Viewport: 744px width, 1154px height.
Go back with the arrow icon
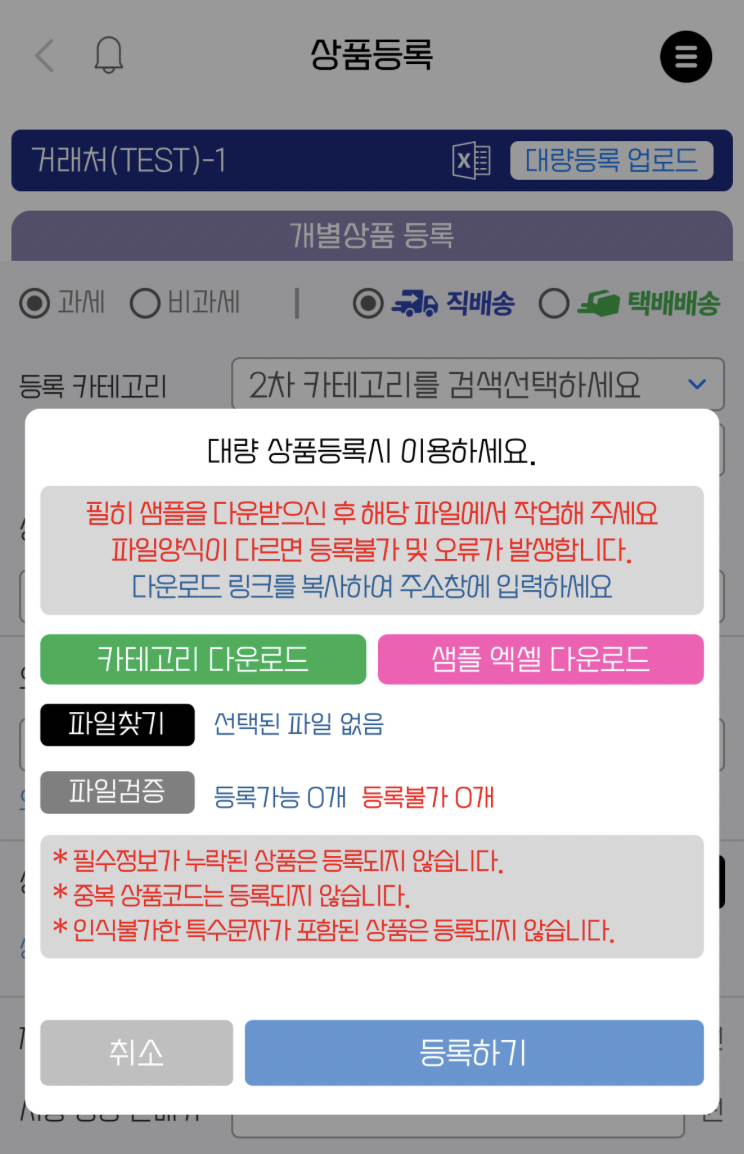[45, 56]
